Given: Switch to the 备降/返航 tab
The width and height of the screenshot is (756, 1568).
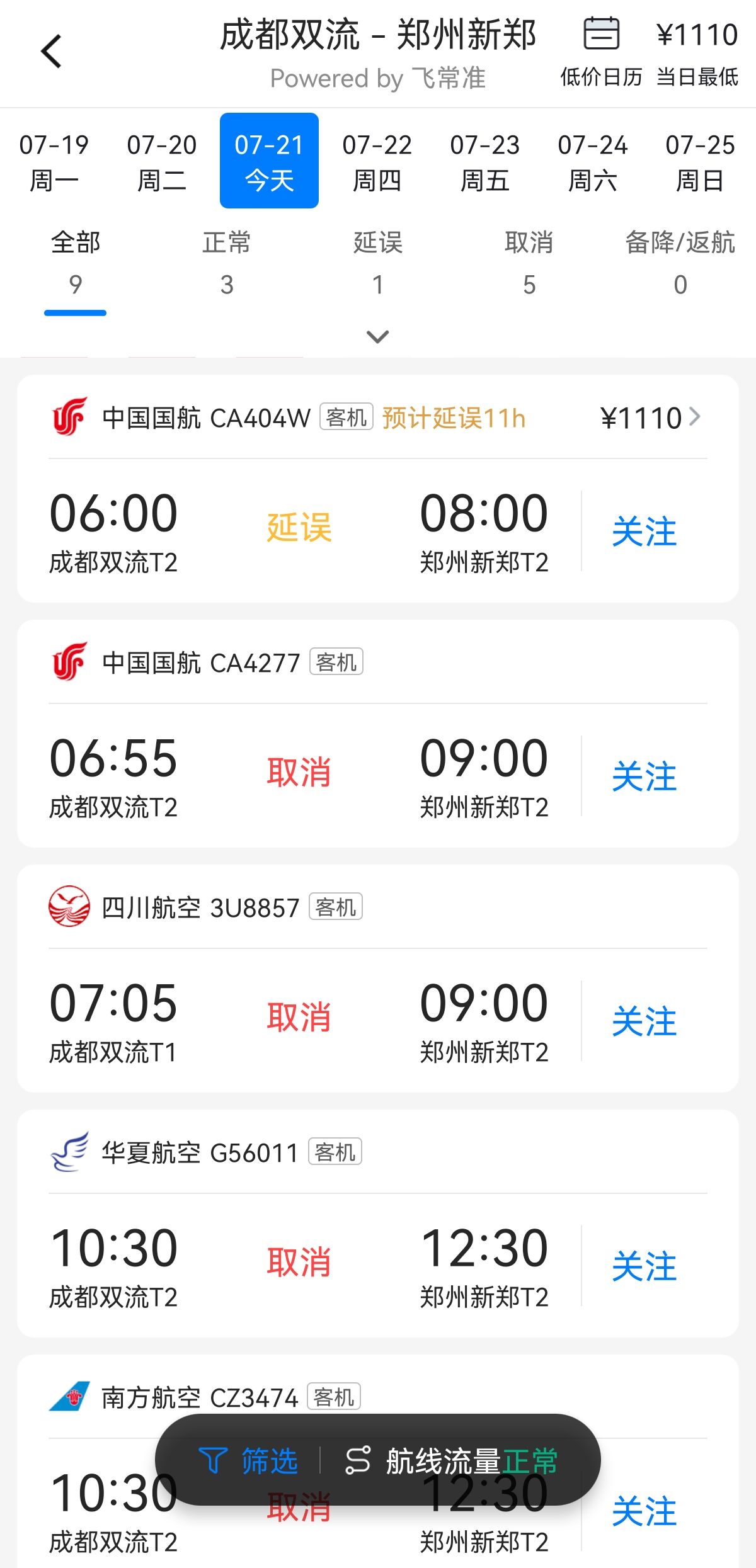Looking at the screenshot, I should click(x=680, y=263).
